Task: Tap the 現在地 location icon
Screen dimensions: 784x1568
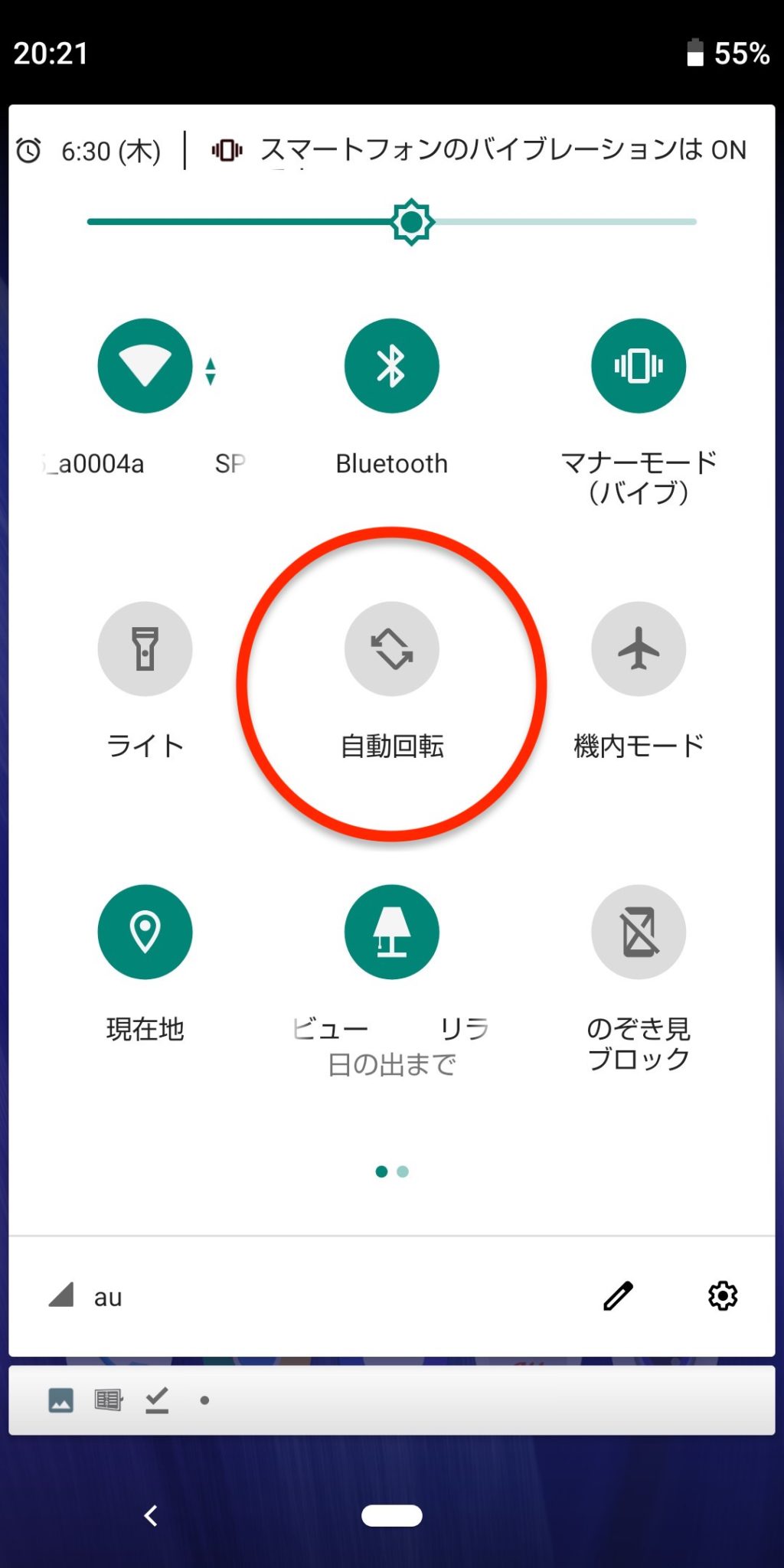Action: 145,930
